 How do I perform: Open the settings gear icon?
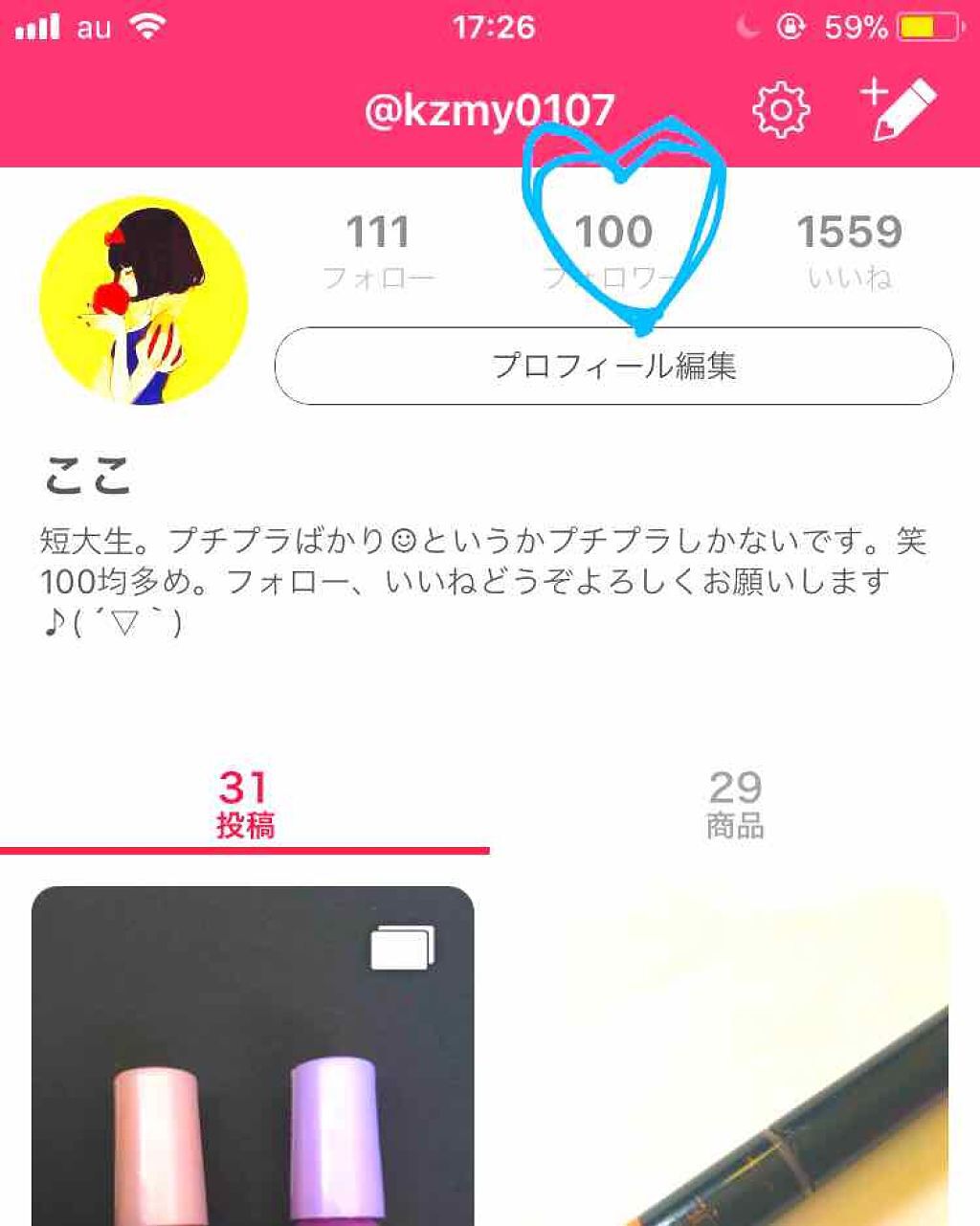(x=781, y=108)
